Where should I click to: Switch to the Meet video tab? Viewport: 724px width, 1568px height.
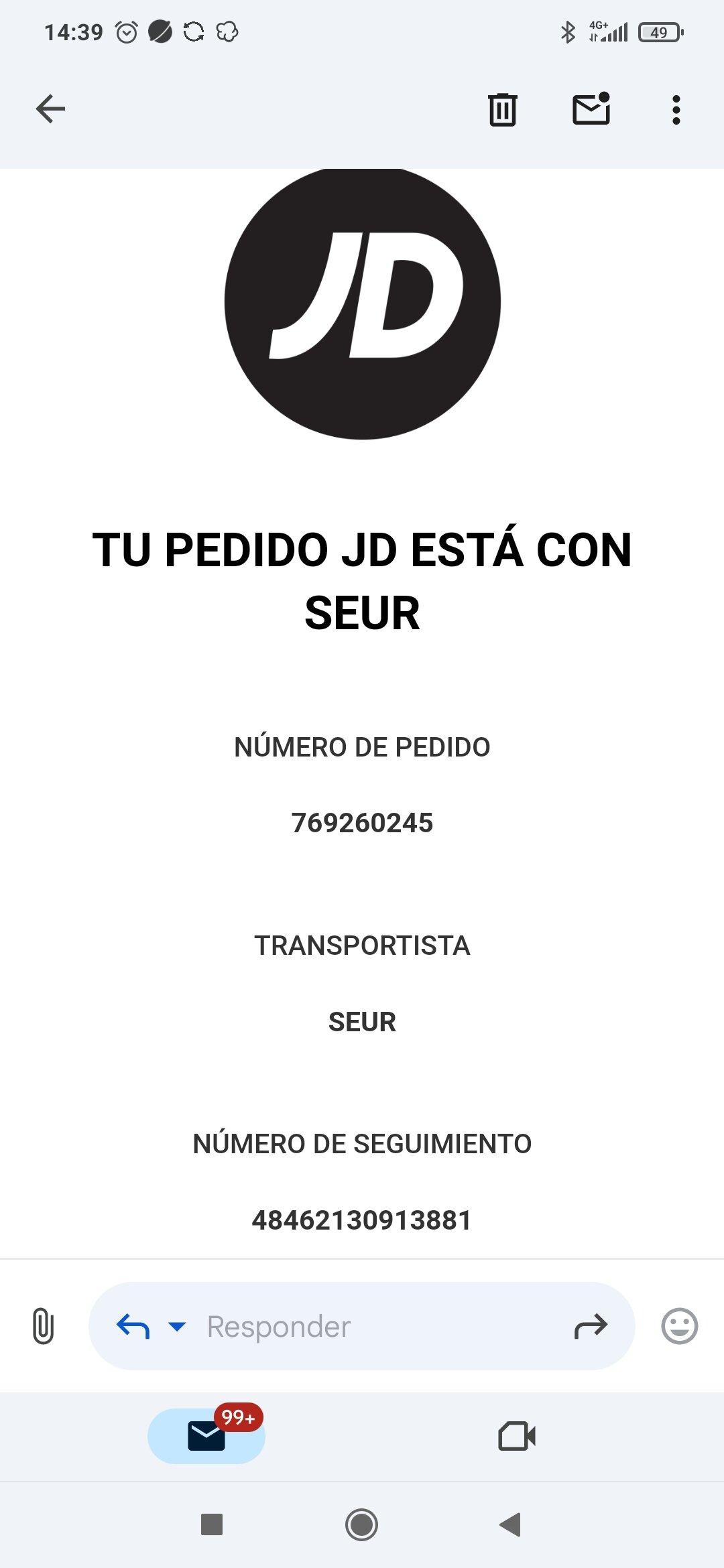(x=517, y=1436)
